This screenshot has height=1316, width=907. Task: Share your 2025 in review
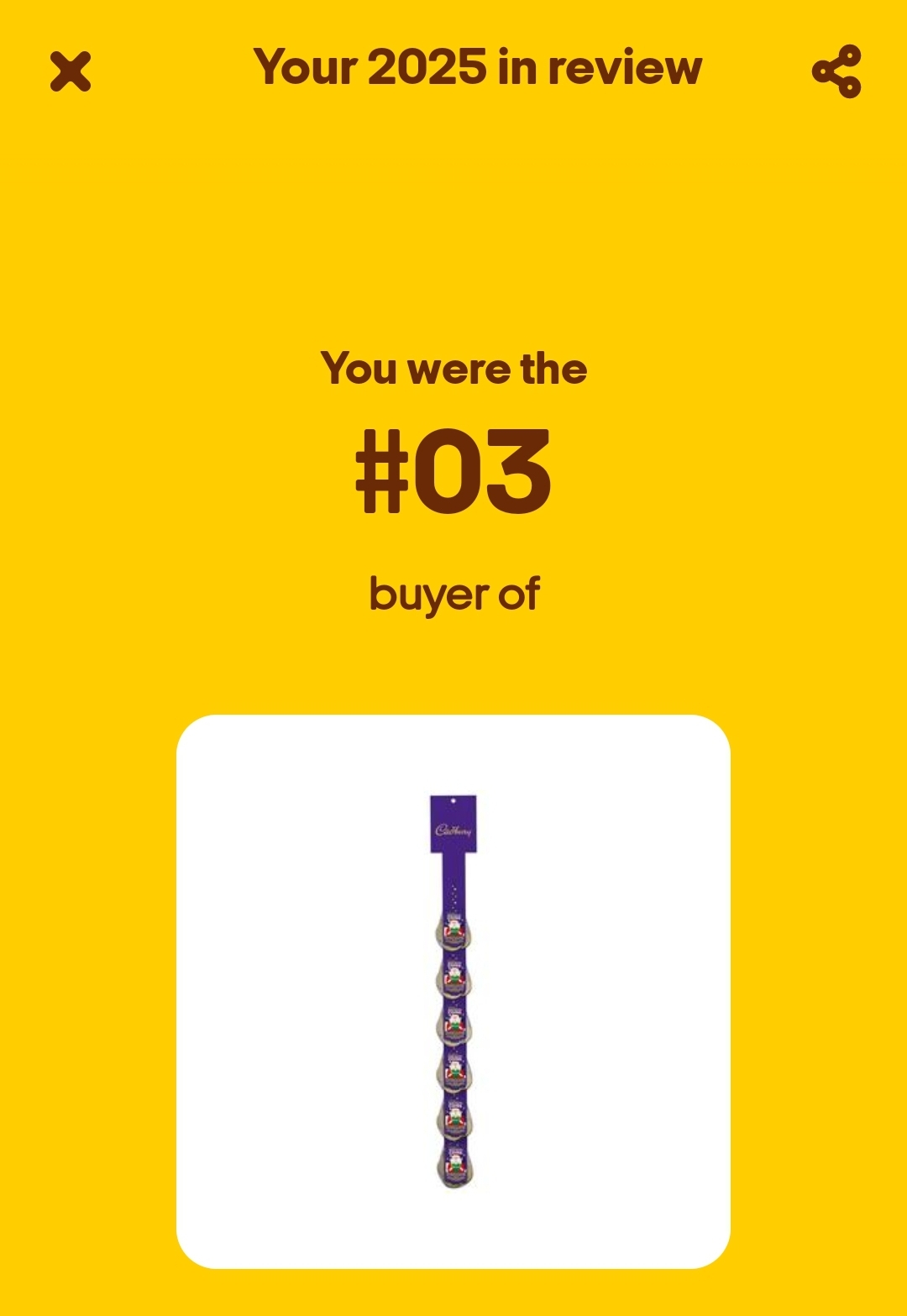[836, 71]
